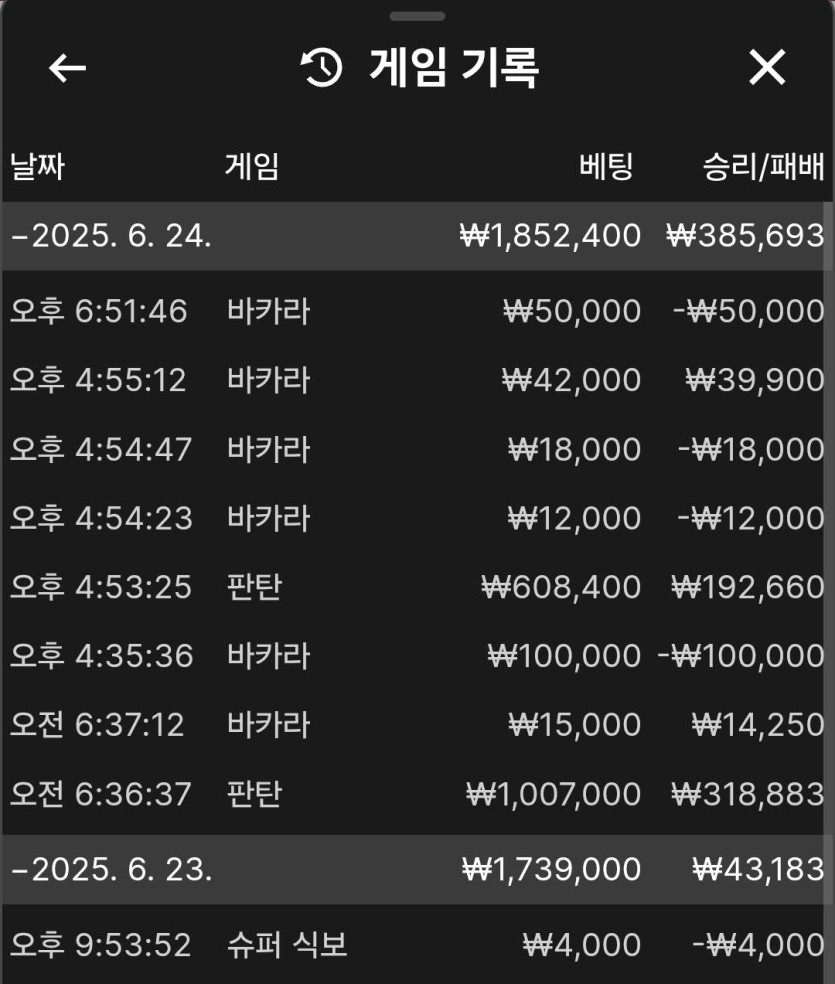835x984 pixels.
Task: Go back with the arrow icon
Action: pyautogui.click(x=67, y=68)
